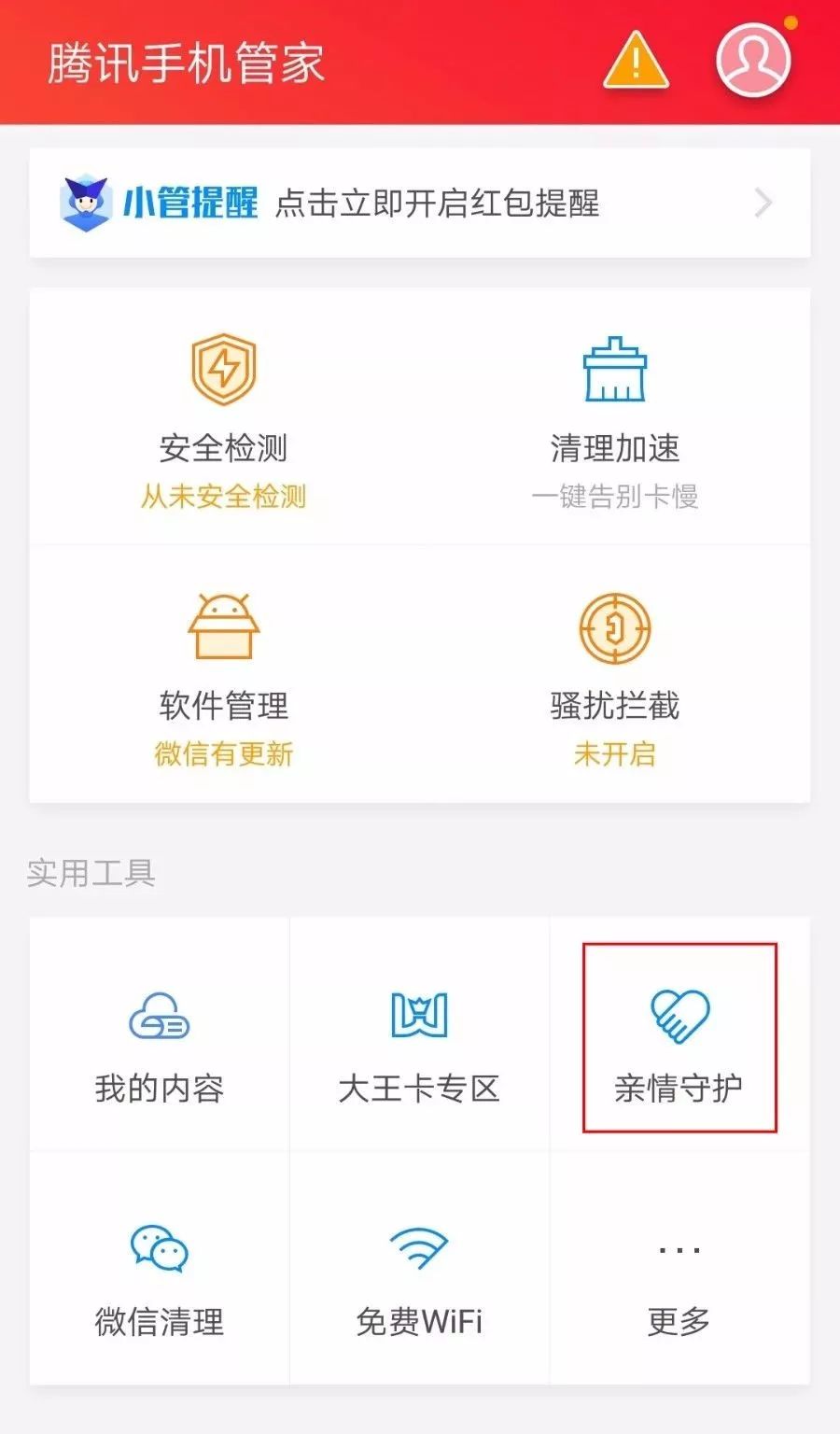Image resolution: width=840 pixels, height=1434 pixels.
Task: Open 软件管理 software management
Action: point(224,674)
